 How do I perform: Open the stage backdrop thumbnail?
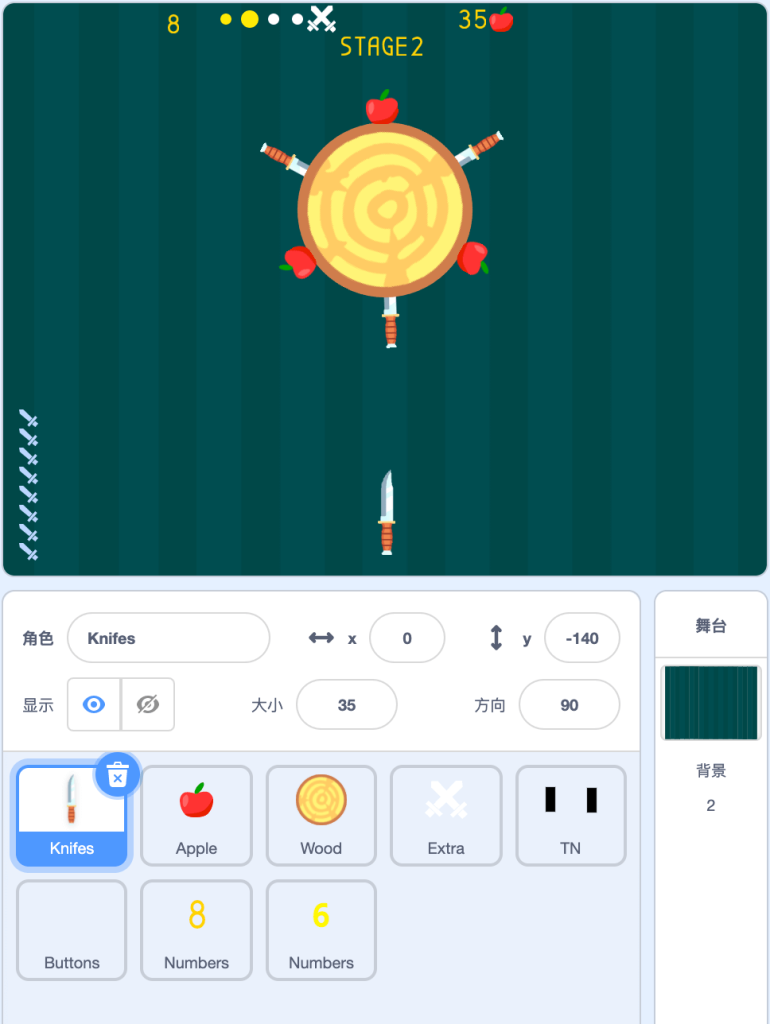point(711,703)
